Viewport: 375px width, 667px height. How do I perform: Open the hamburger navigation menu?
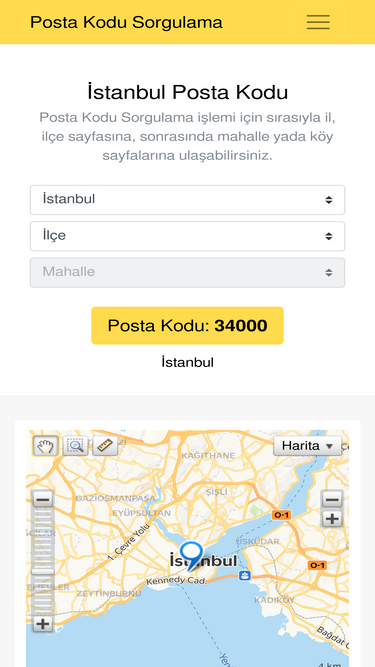tap(318, 22)
